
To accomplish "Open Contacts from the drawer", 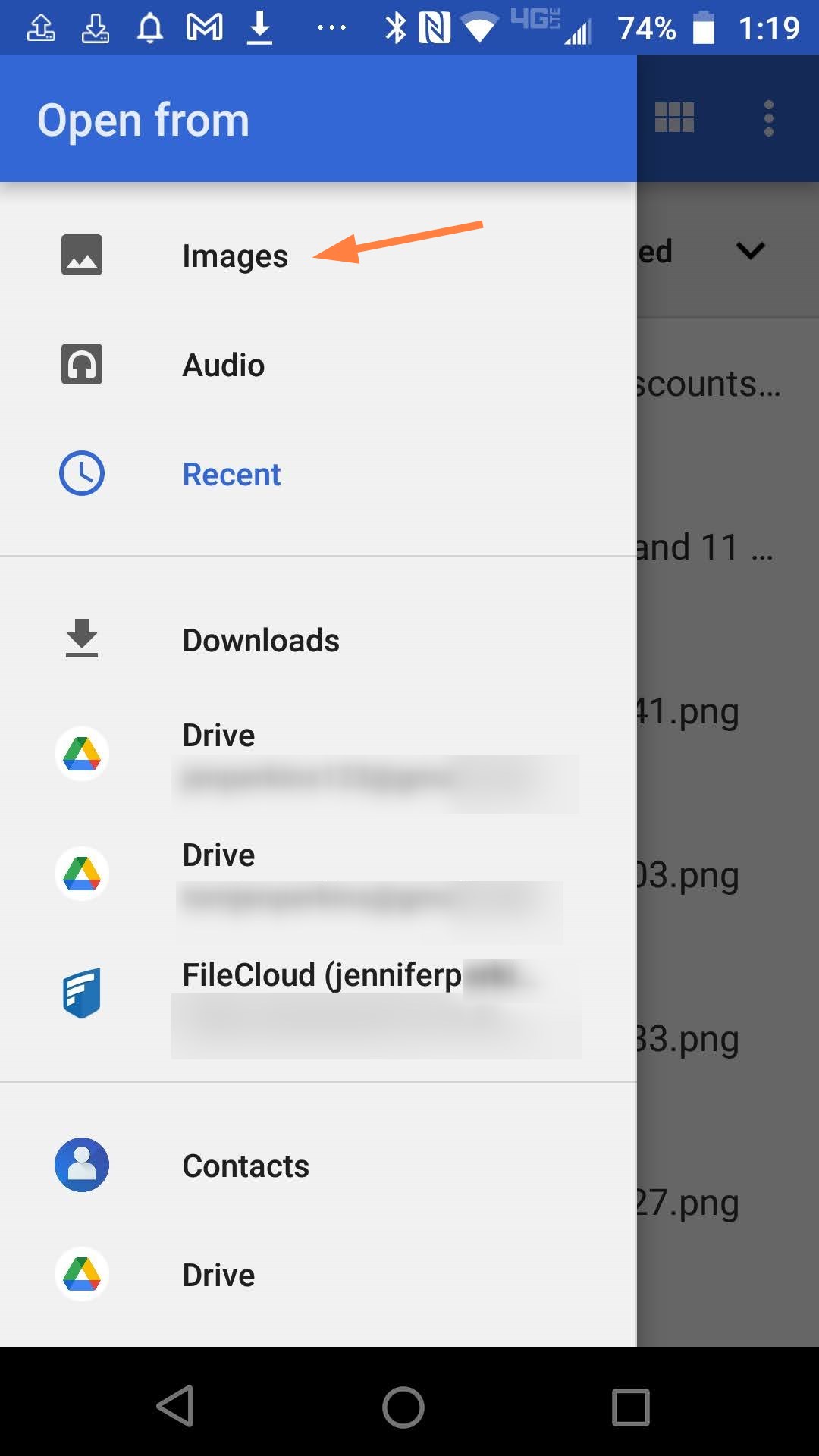I will (x=245, y=1166).
